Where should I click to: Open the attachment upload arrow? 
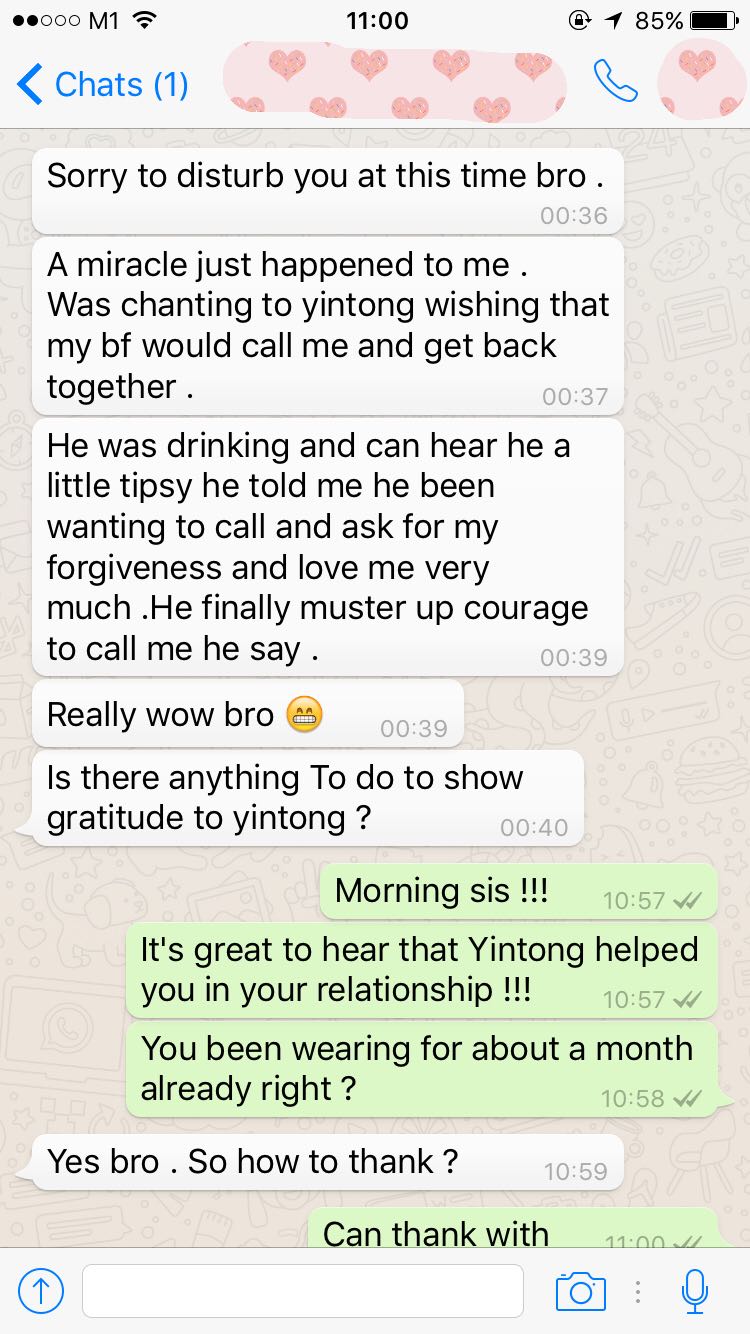41,1291
